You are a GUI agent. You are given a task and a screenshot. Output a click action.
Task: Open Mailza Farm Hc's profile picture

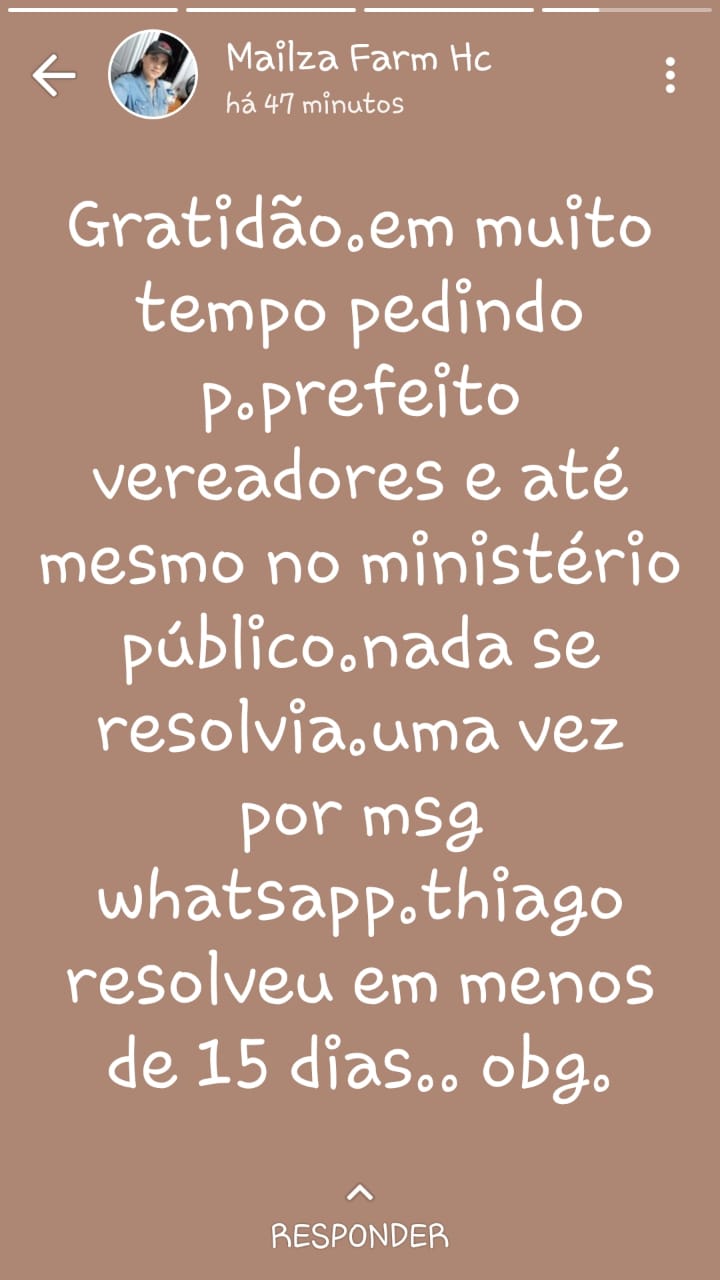pyautogui.click(x=153, y=75)
